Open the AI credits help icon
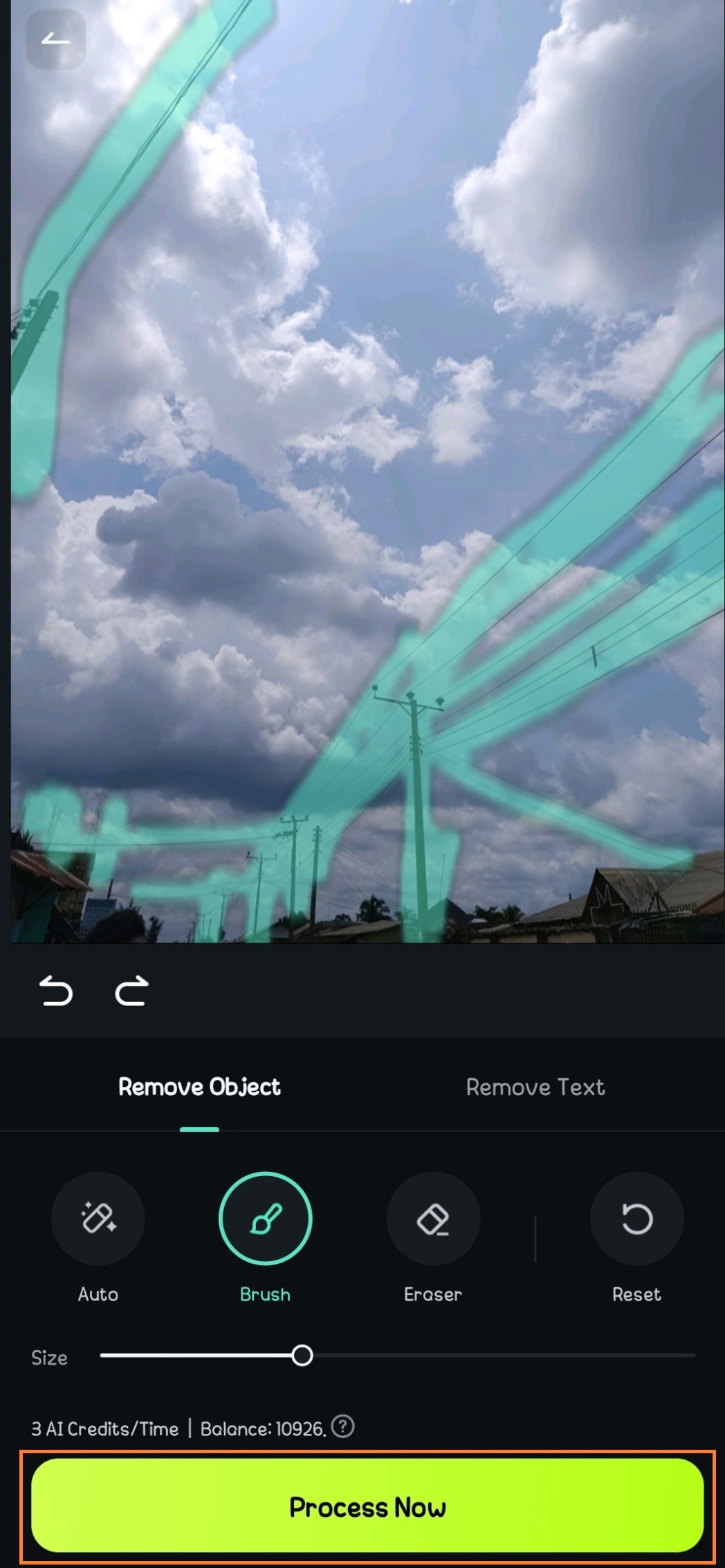 click(x=343, y=1426)
